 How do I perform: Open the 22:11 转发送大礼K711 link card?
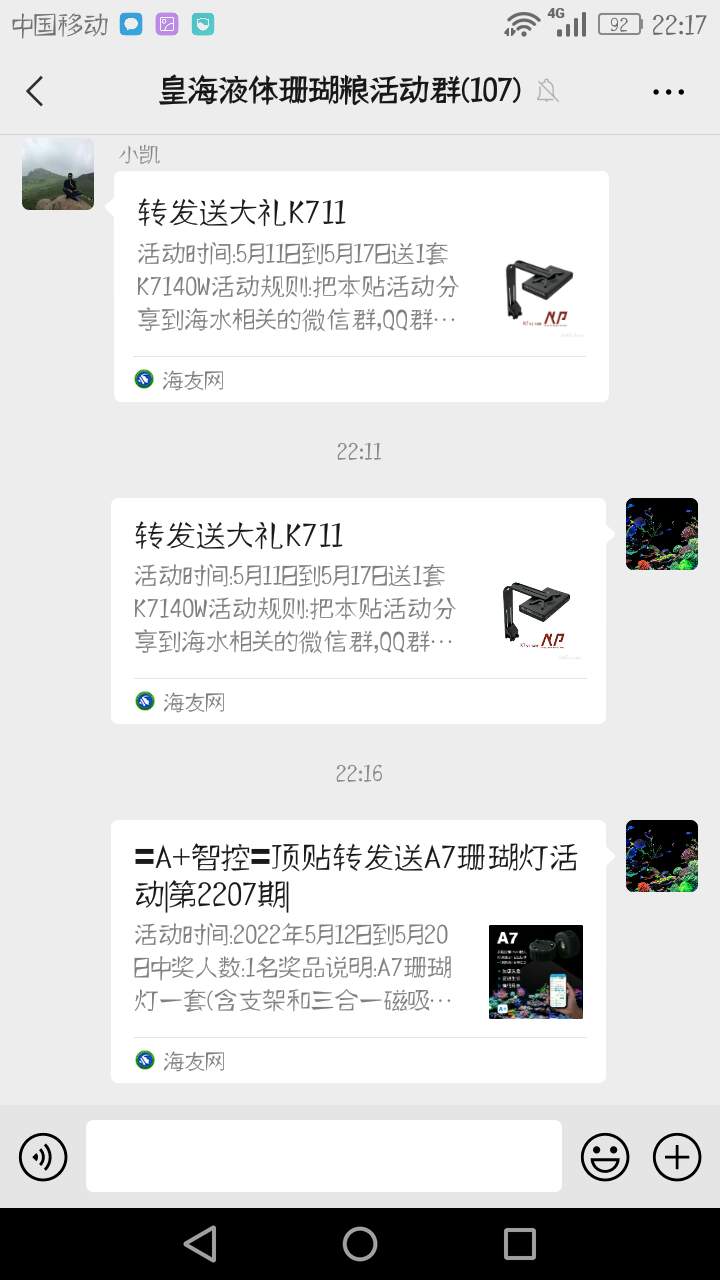click(x=358, y=610)
